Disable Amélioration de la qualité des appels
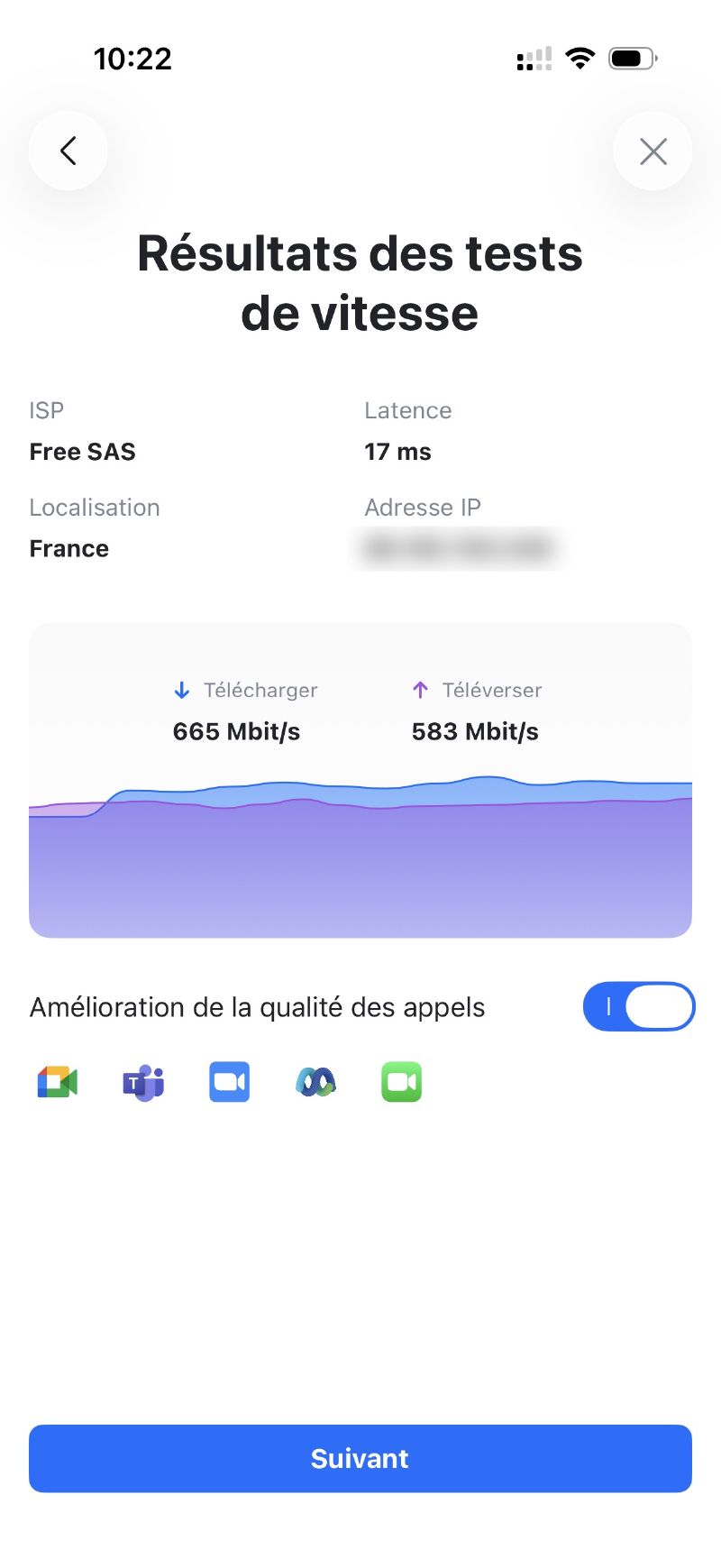 coord(638,1006)
